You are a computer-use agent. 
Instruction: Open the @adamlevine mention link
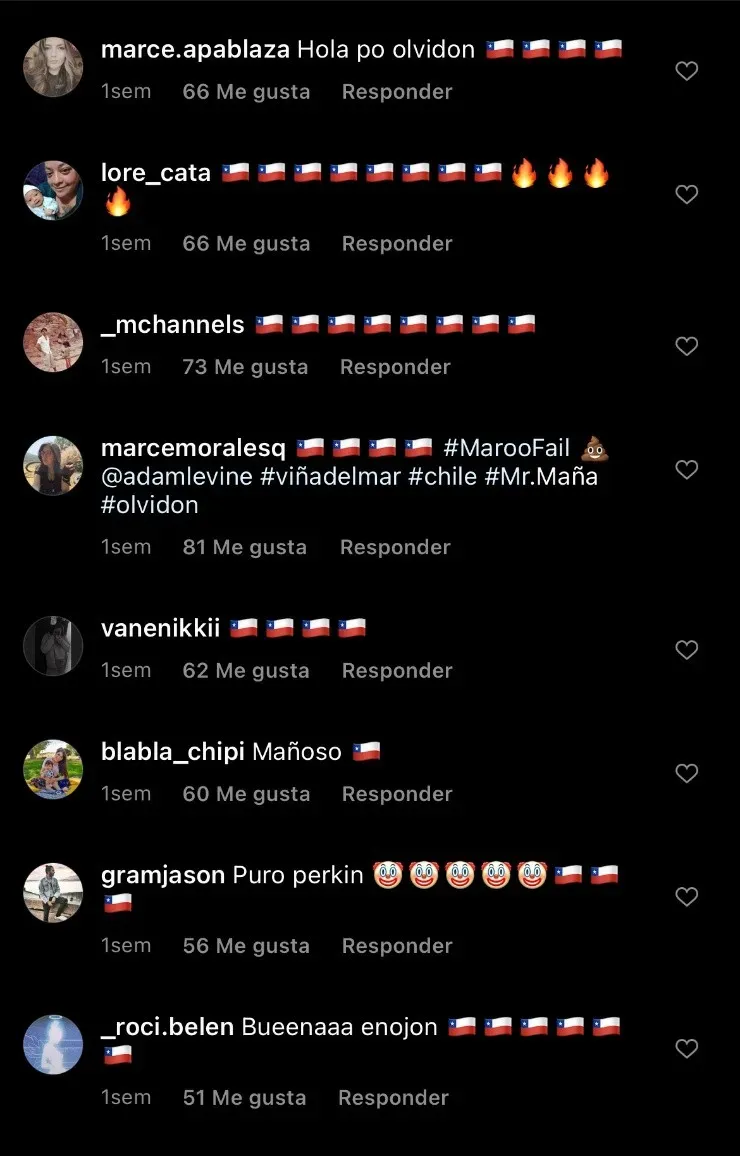[x=176, y=477]
